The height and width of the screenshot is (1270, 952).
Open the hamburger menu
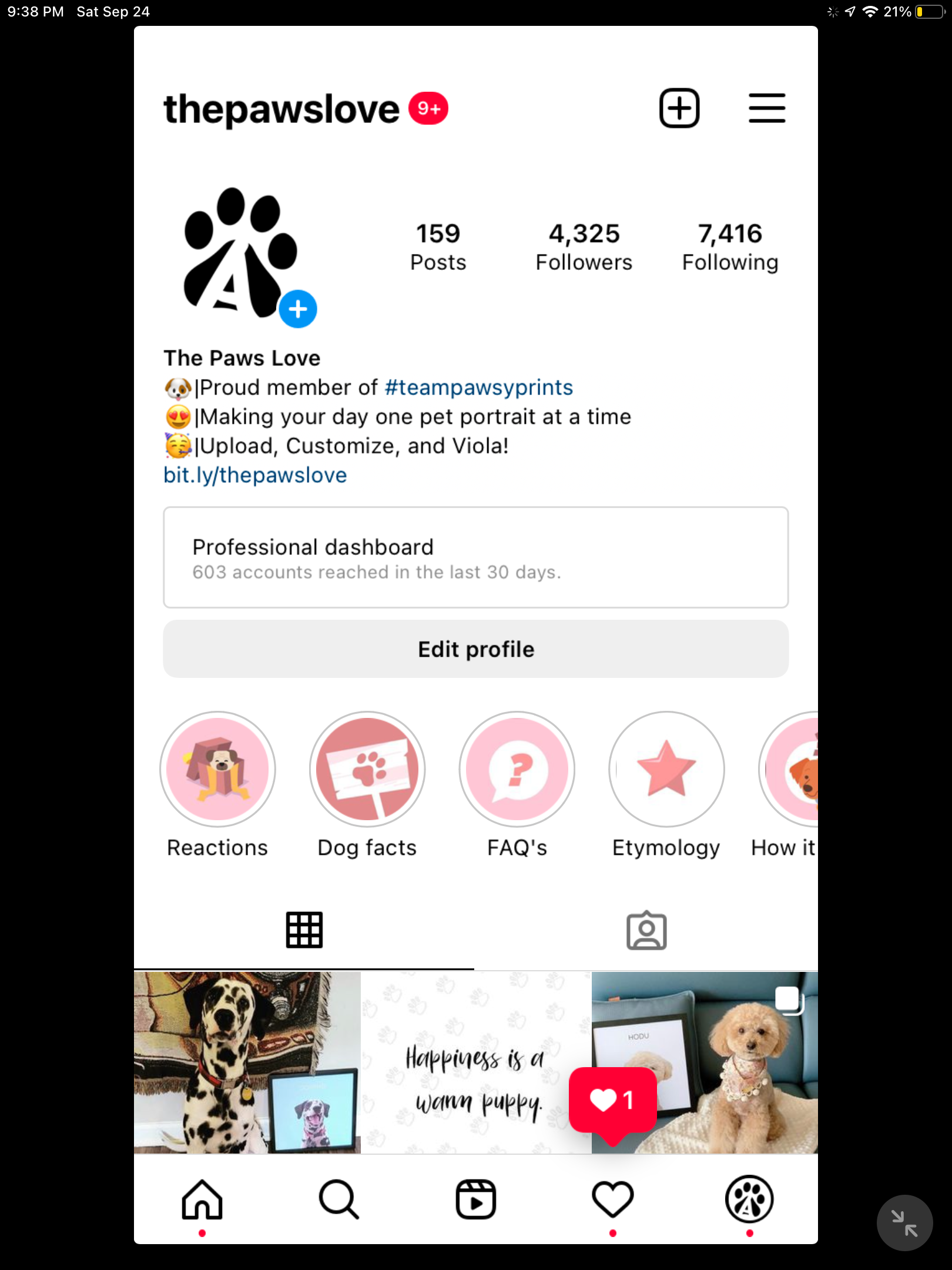point(766,108)
